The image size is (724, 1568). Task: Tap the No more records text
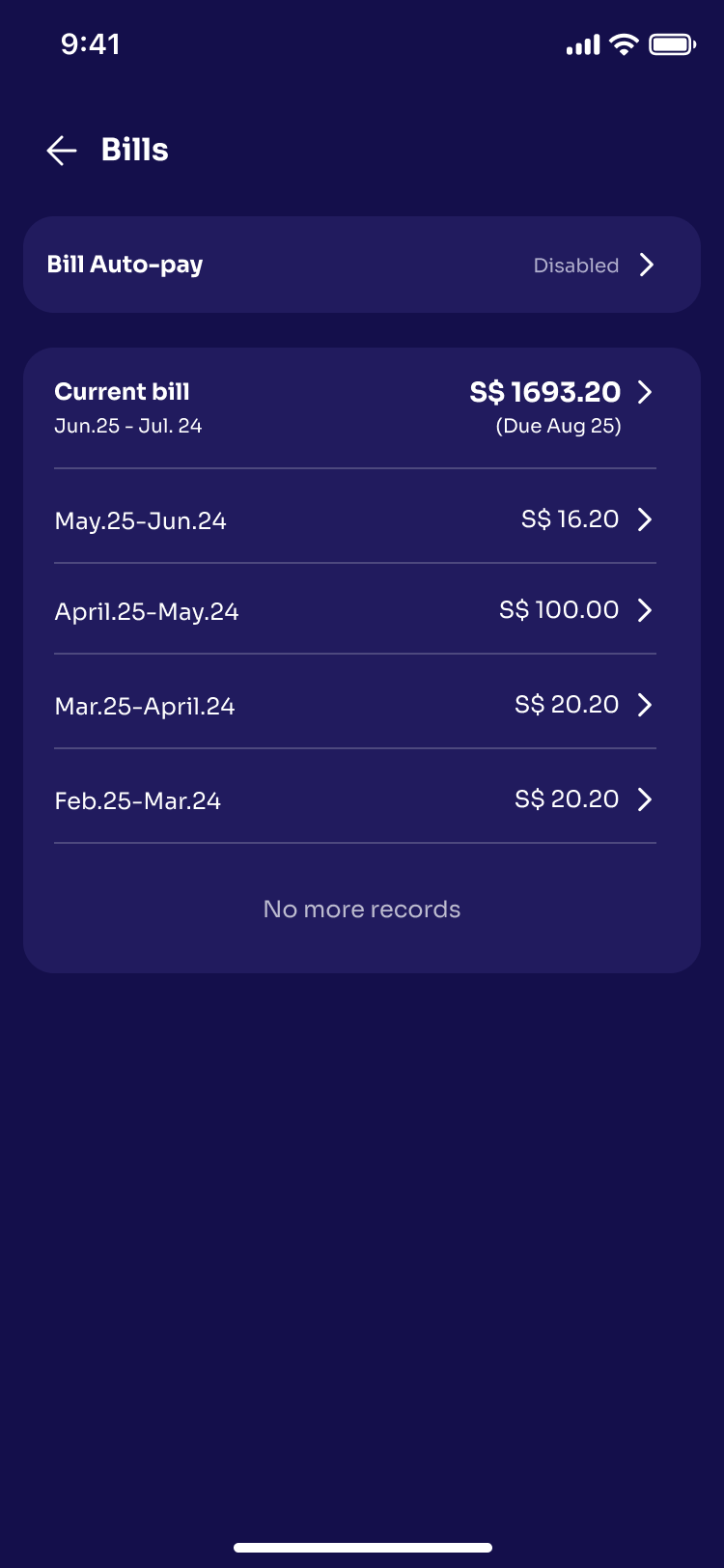tap(362, 909)
